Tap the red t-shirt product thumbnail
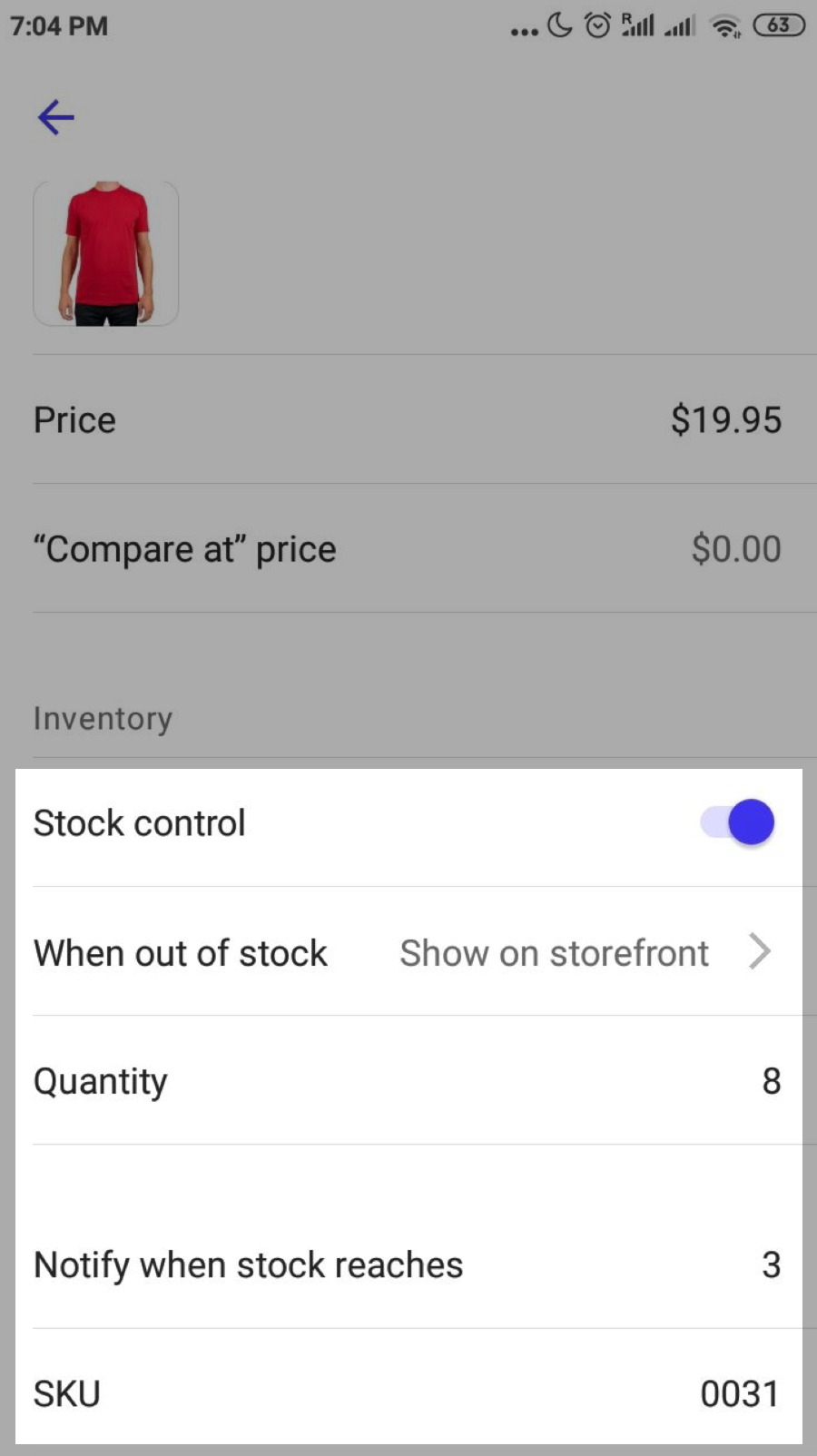The image size is (817, 1456). pos(105,252)
